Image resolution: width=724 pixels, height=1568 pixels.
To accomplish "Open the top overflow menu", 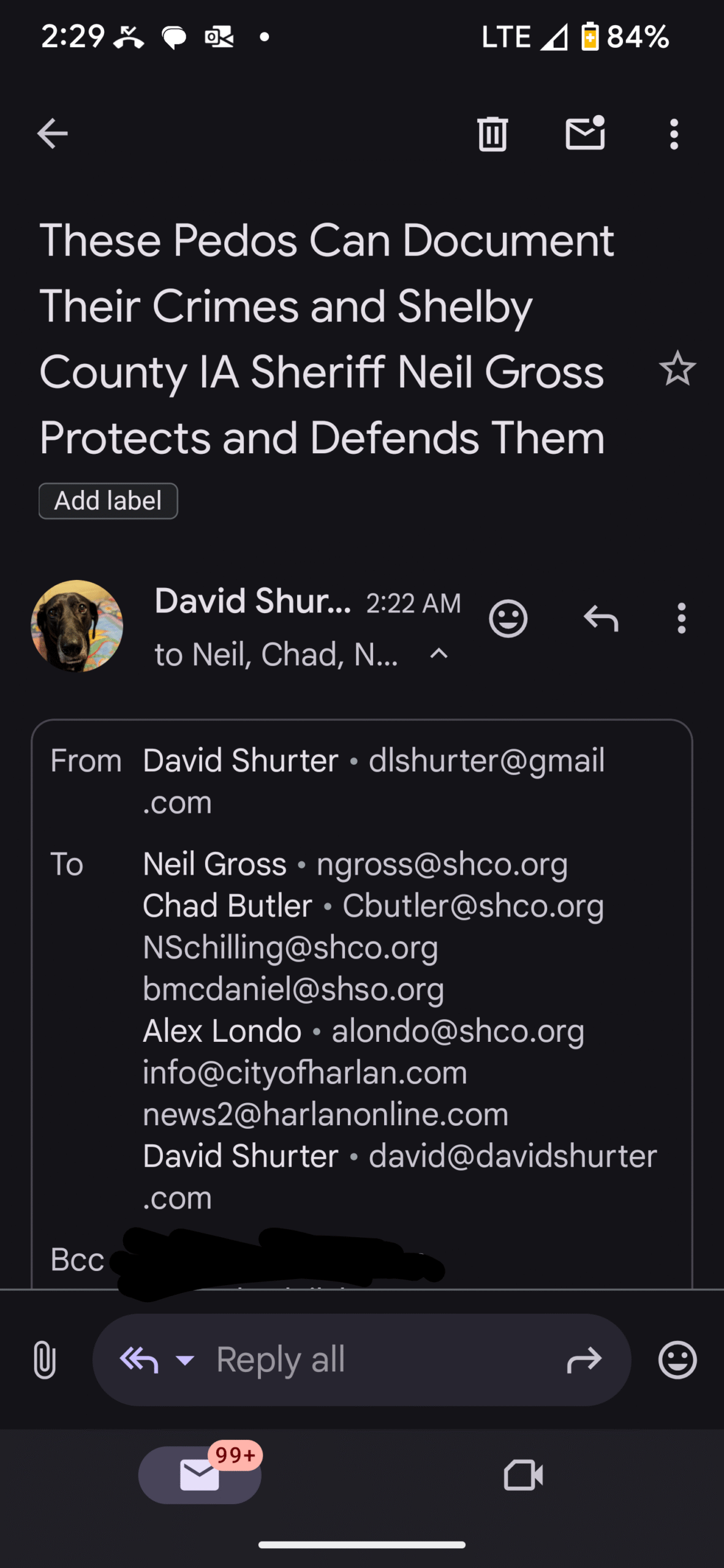I will (x=674, y=134).
